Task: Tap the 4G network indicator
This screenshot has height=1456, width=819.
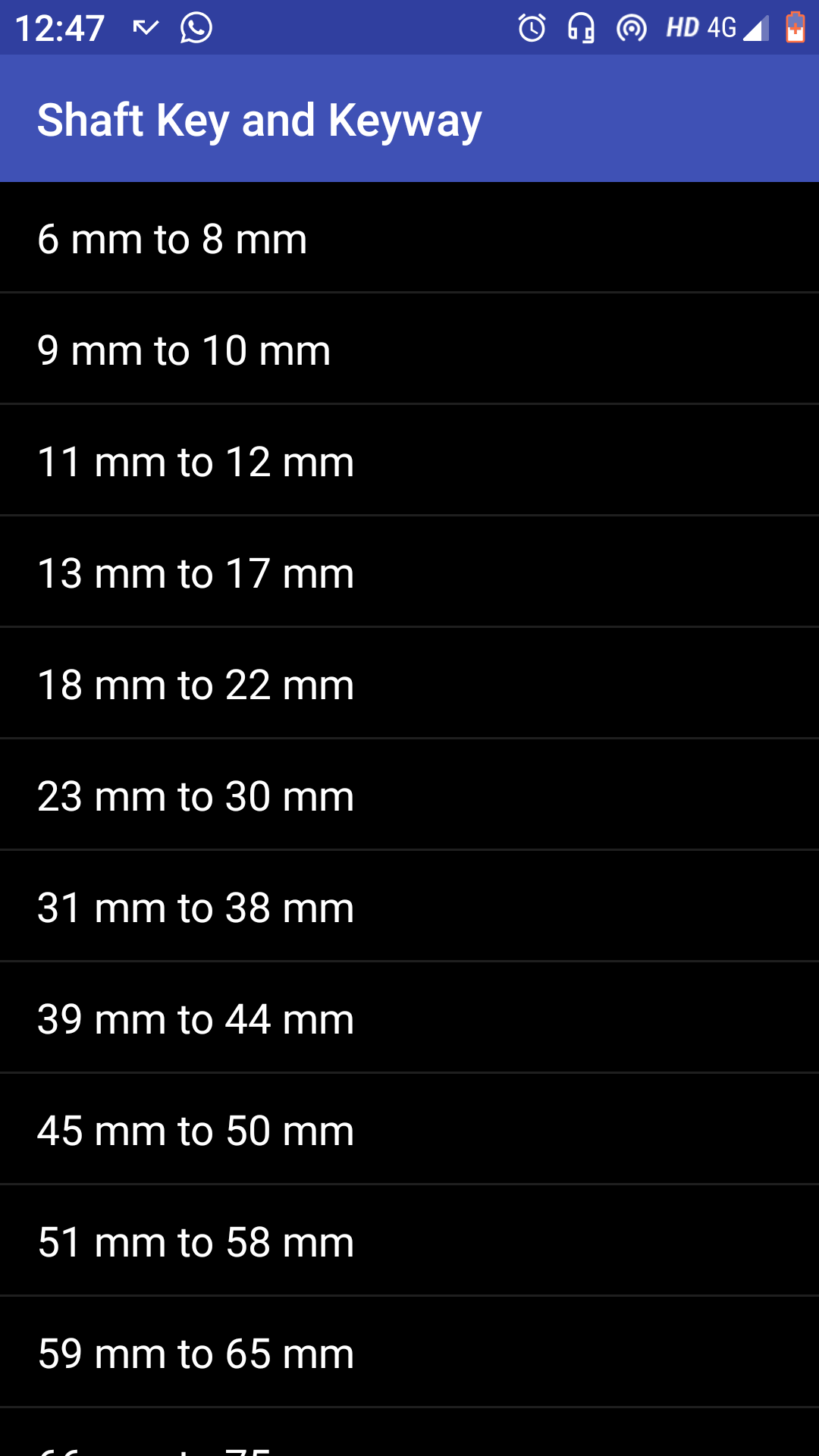Action: pos(720,27)
